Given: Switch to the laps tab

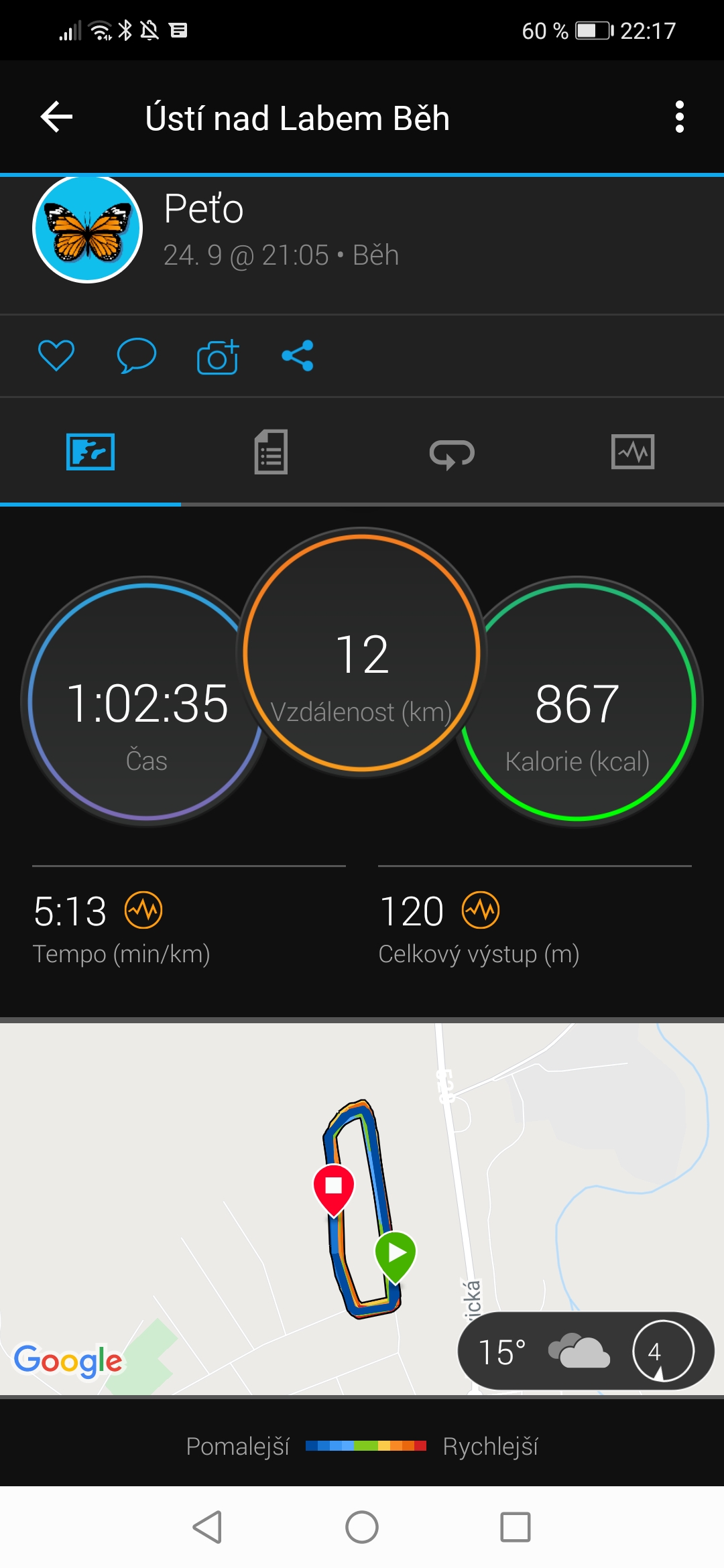Looking at the screenshot, I should point(452,454).
